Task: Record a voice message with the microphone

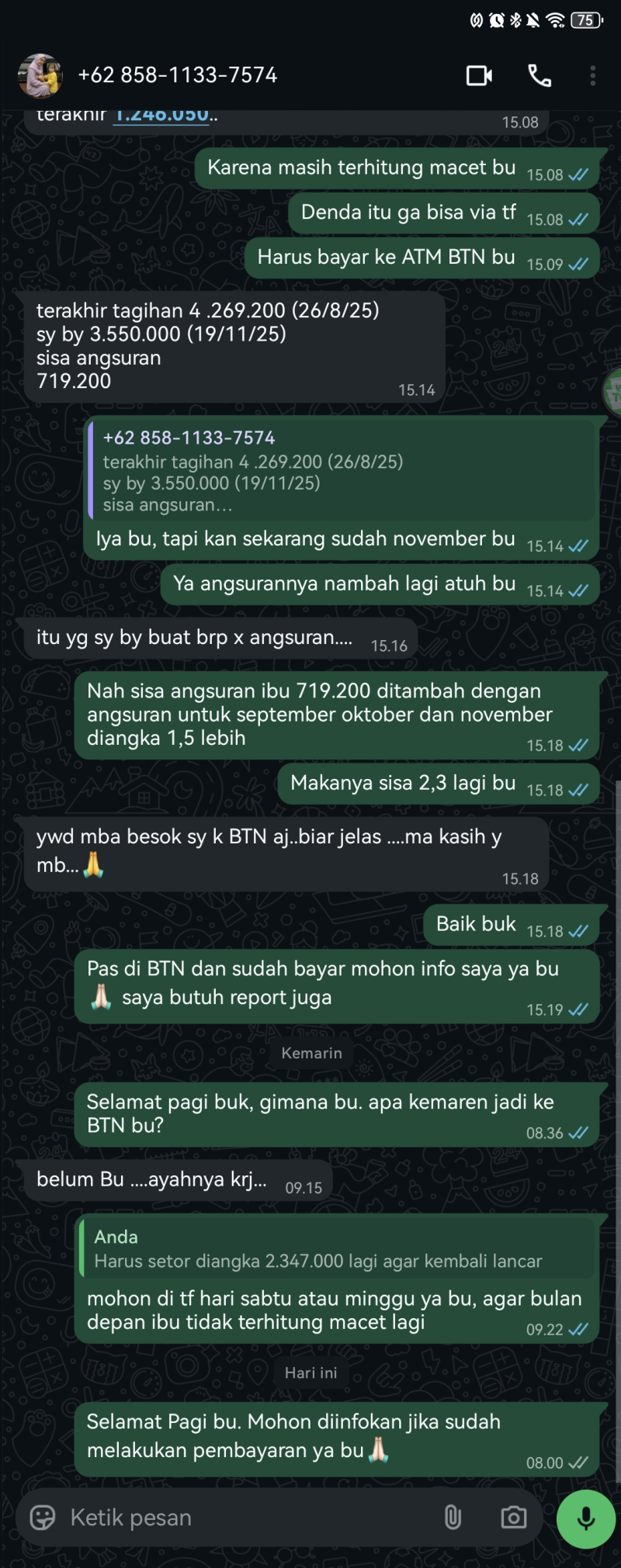Action: click(x=586, y=1518)
